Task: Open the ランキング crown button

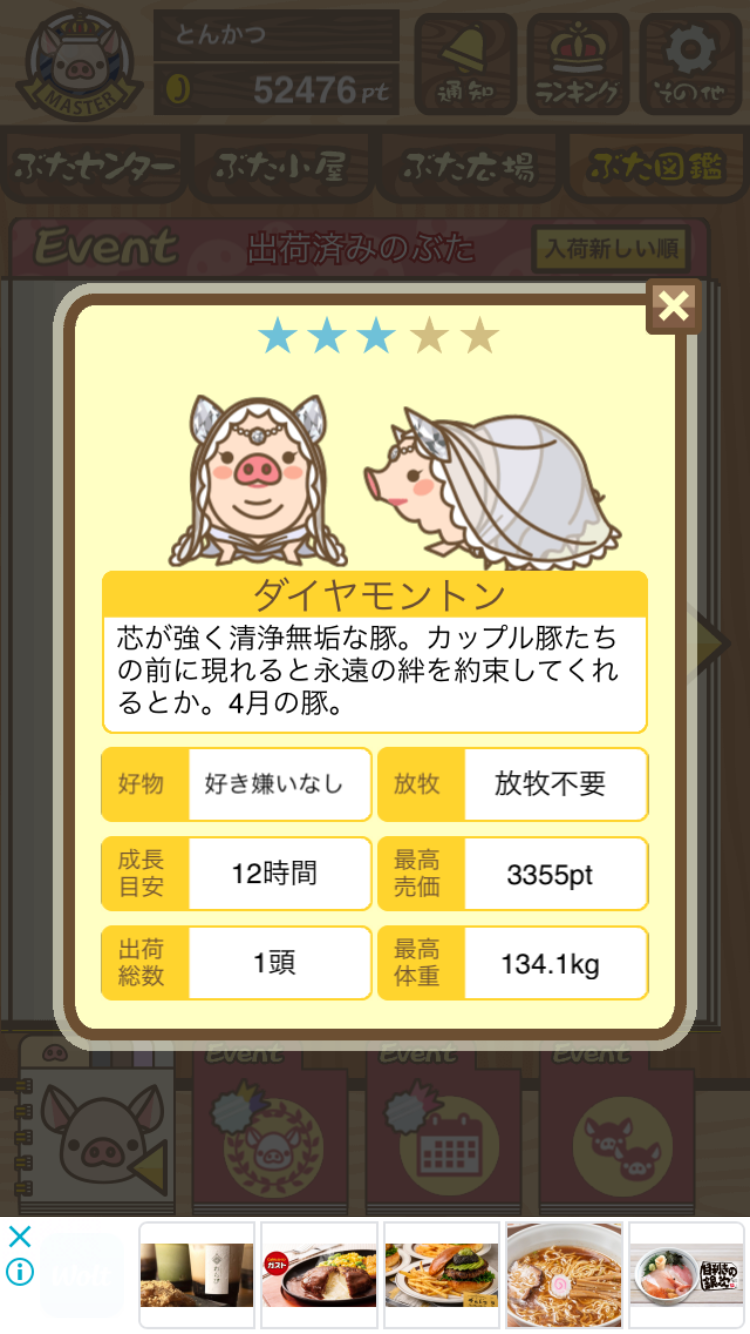Action: (x=578, y=62)
